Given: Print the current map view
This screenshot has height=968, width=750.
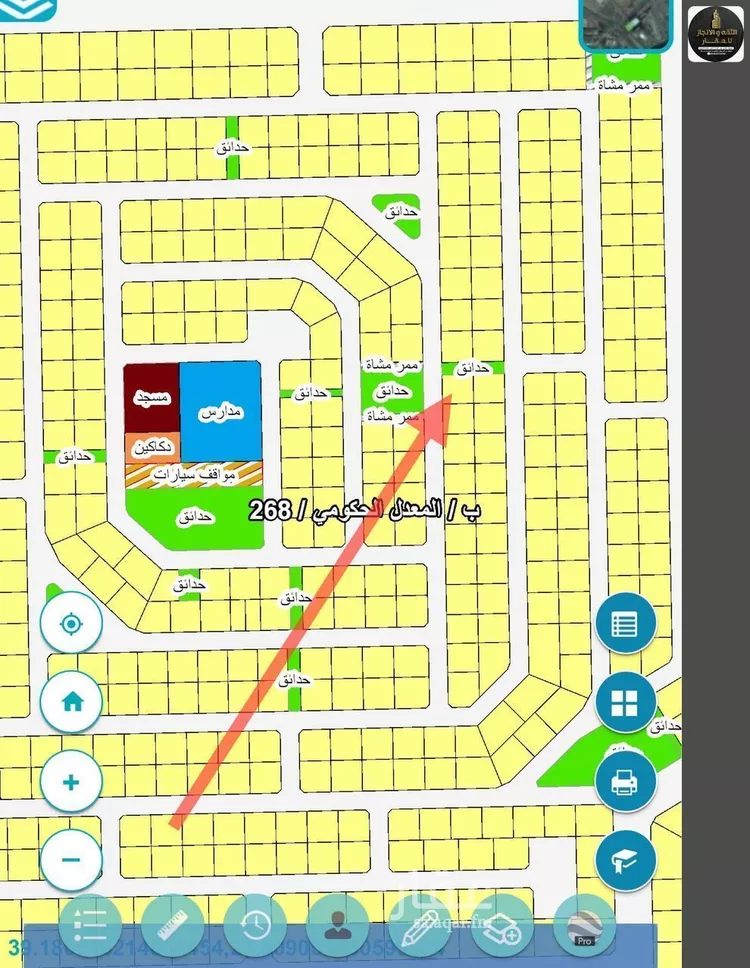Looking at the screenshot, I should [x=625, y=781].
